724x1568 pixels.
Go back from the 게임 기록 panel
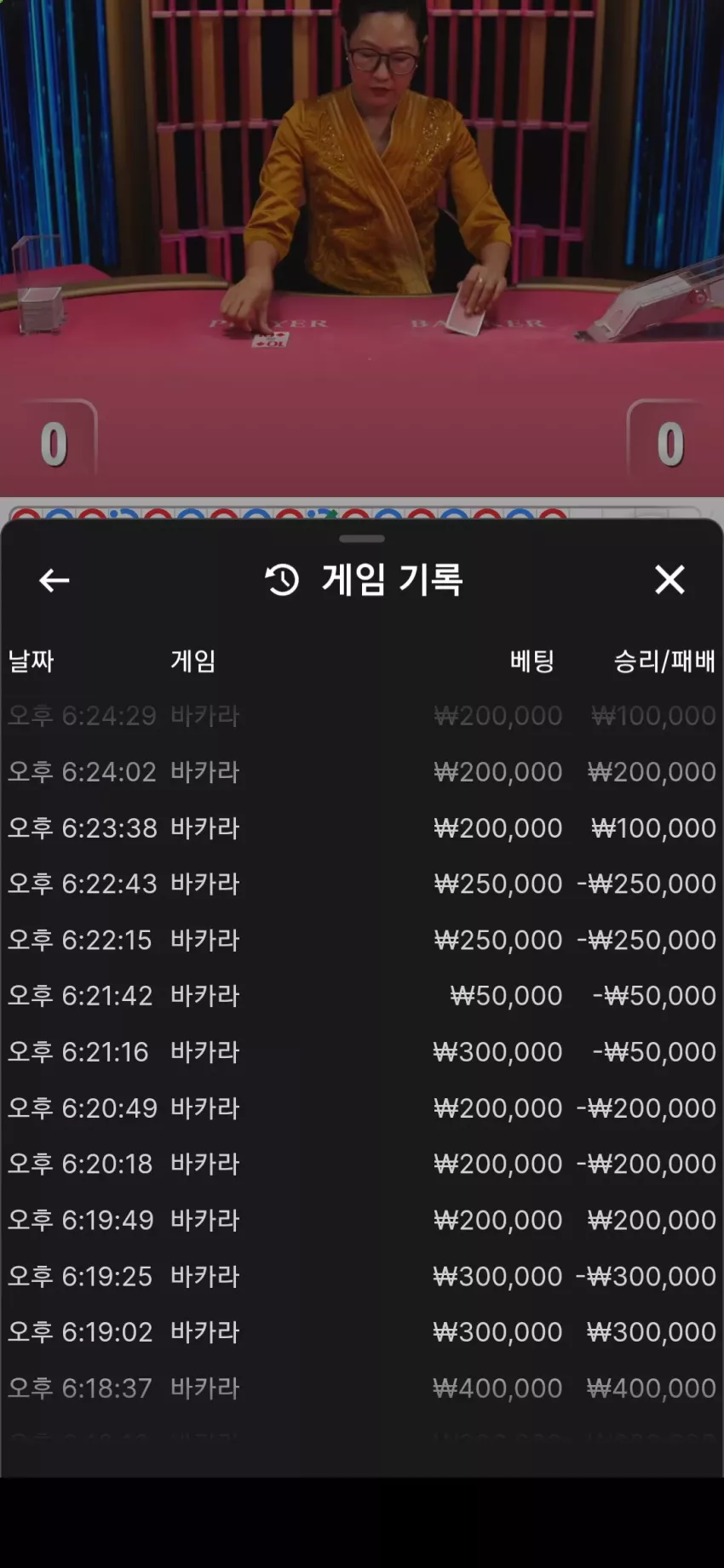(x=55, y=581)
